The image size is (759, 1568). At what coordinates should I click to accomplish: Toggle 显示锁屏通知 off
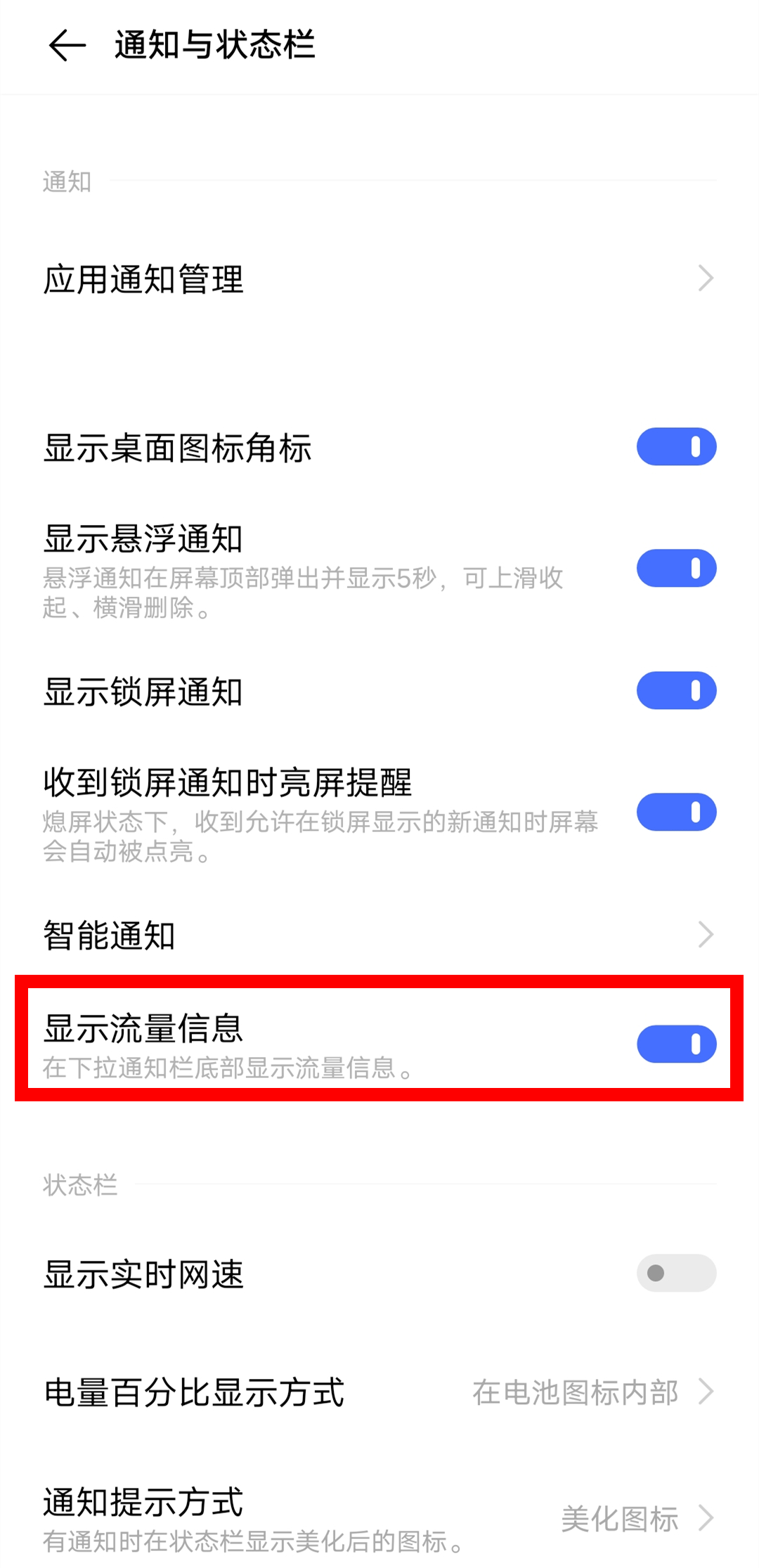676,690
